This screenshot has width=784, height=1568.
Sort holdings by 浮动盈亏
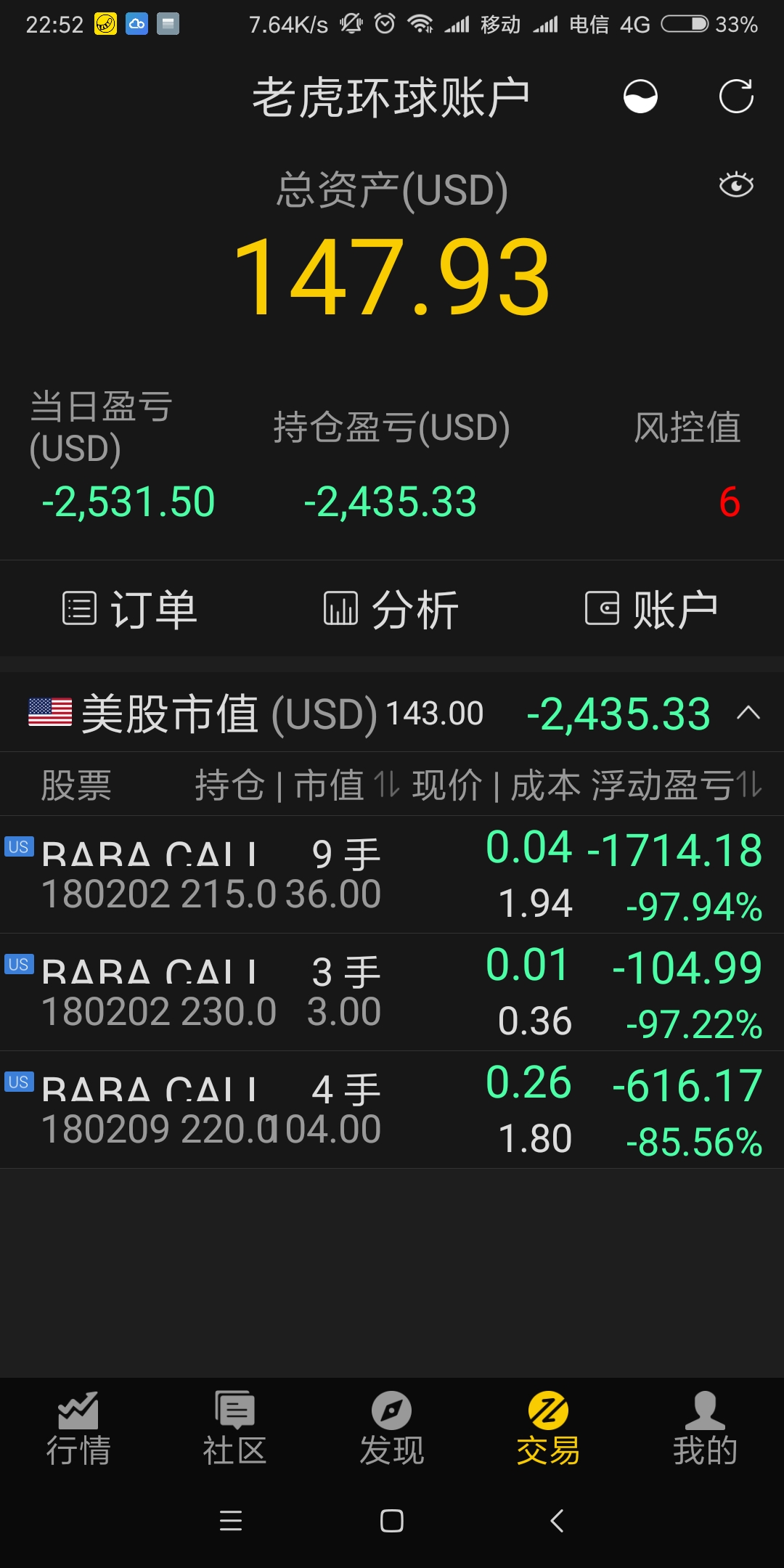click(675, 785)
